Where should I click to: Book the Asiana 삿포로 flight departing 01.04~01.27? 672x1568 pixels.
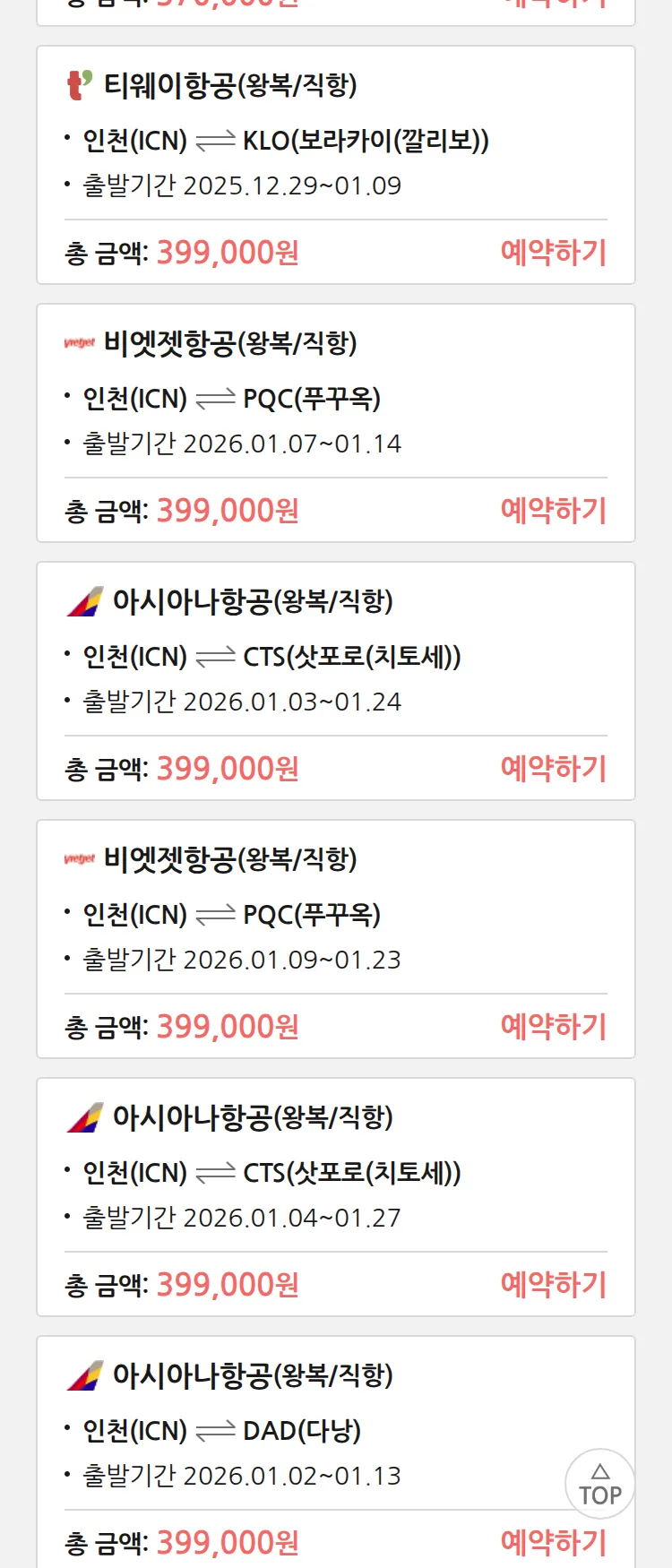pos(553,1285)
